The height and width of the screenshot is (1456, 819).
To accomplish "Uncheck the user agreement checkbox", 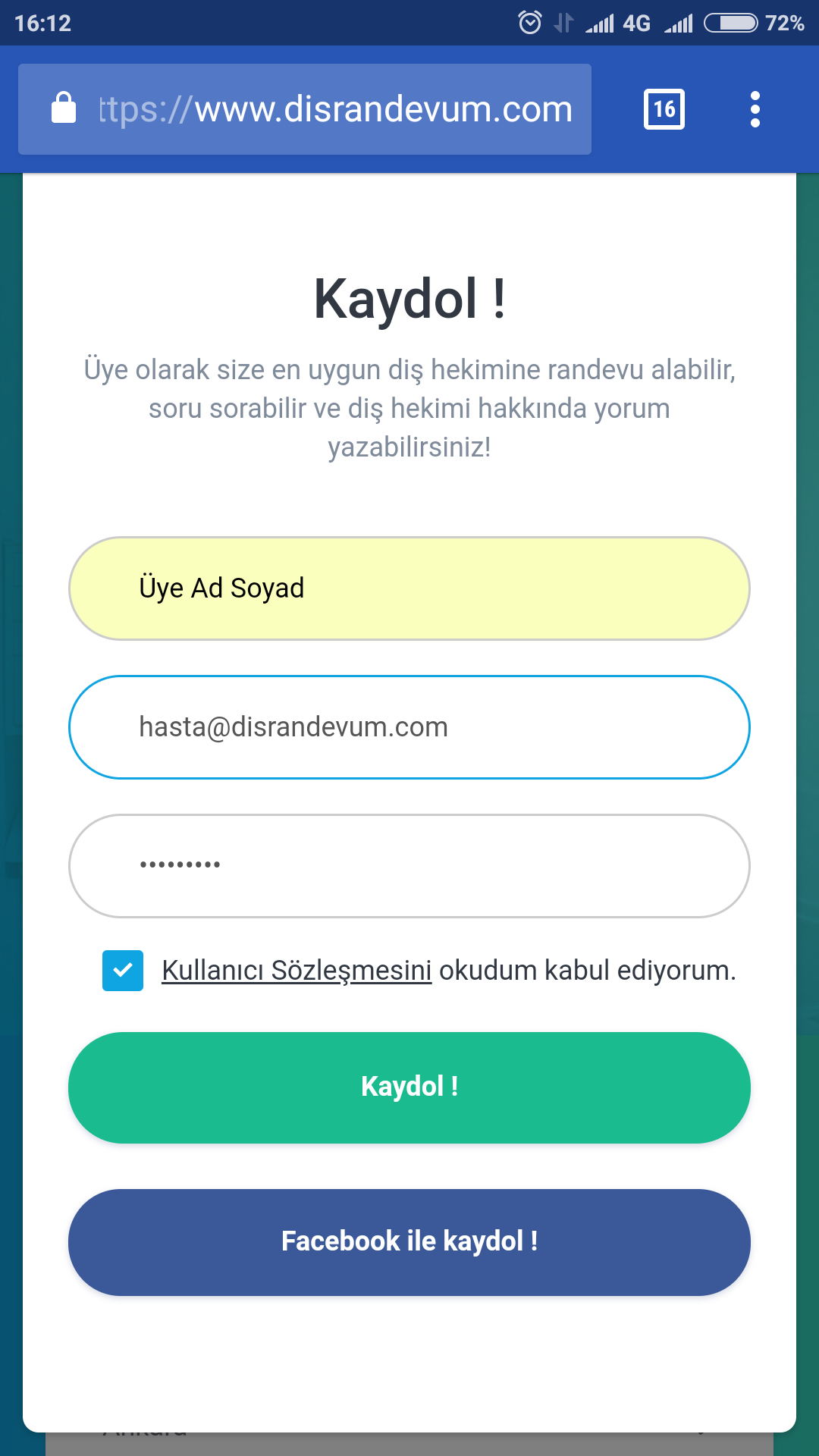I will click(123, 971).
